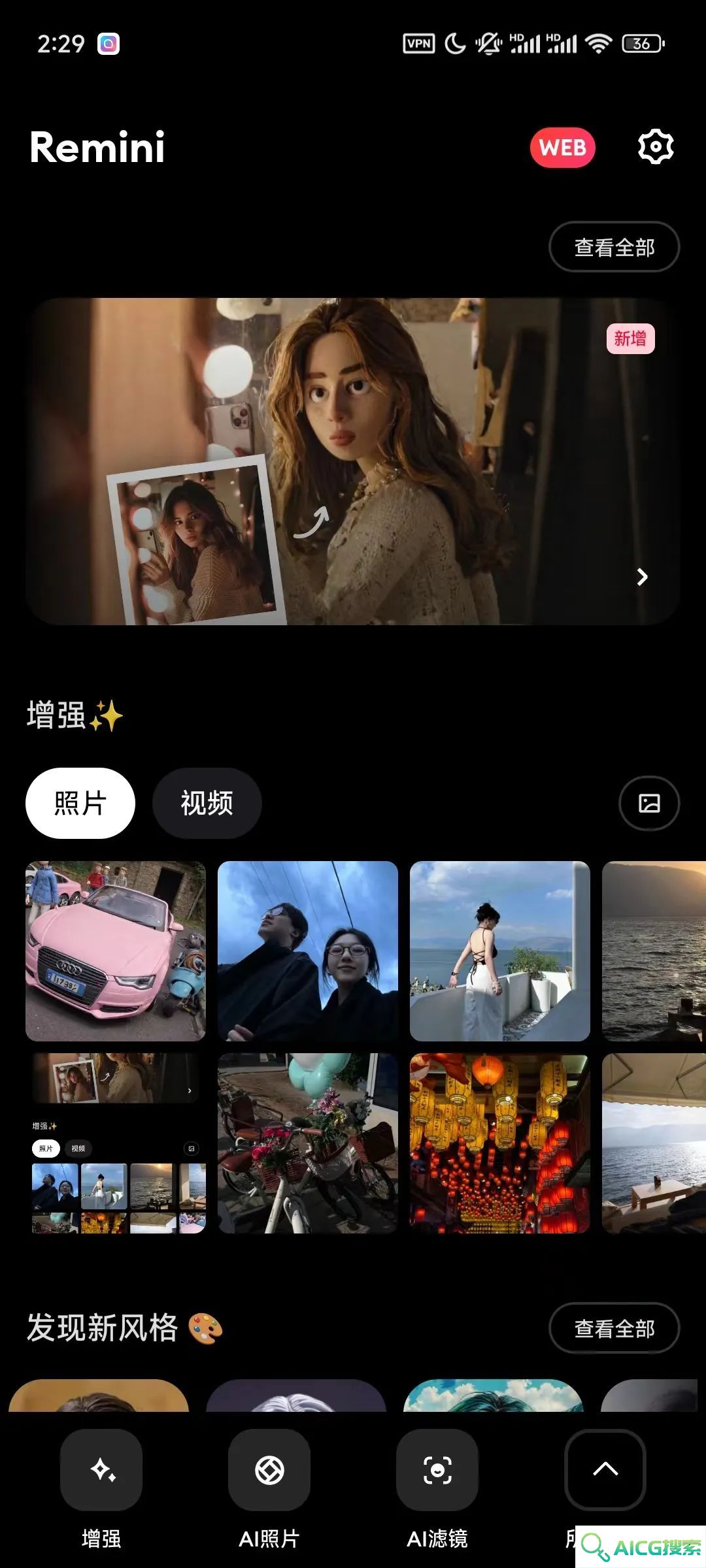
Task: Open the 新增 clay-style banner
Action: pos(353,461)
